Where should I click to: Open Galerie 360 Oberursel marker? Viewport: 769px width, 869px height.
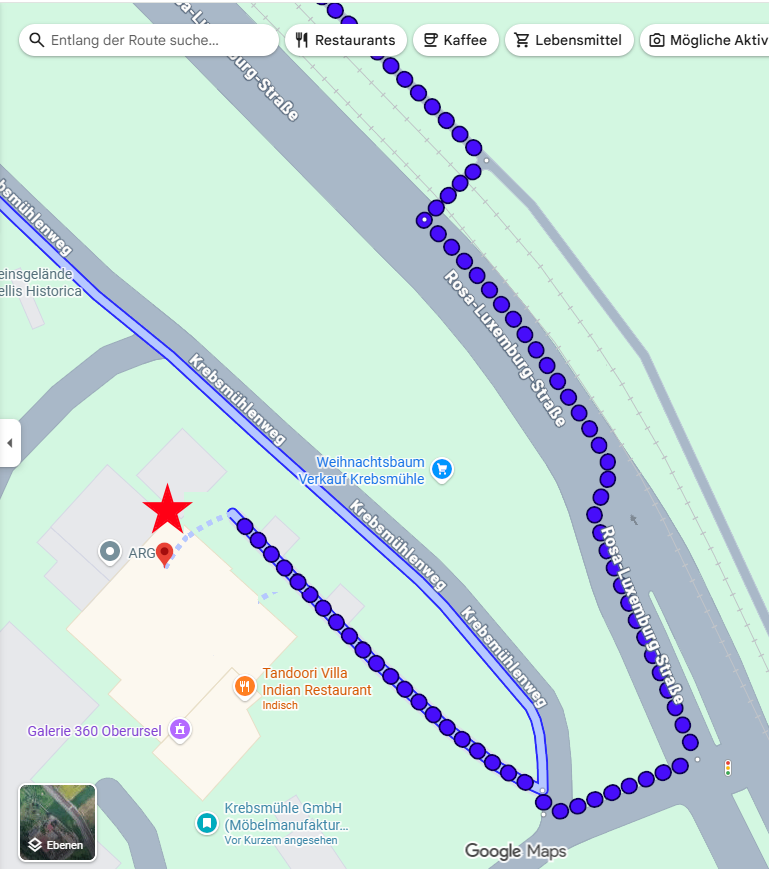[x=179, y=730]
